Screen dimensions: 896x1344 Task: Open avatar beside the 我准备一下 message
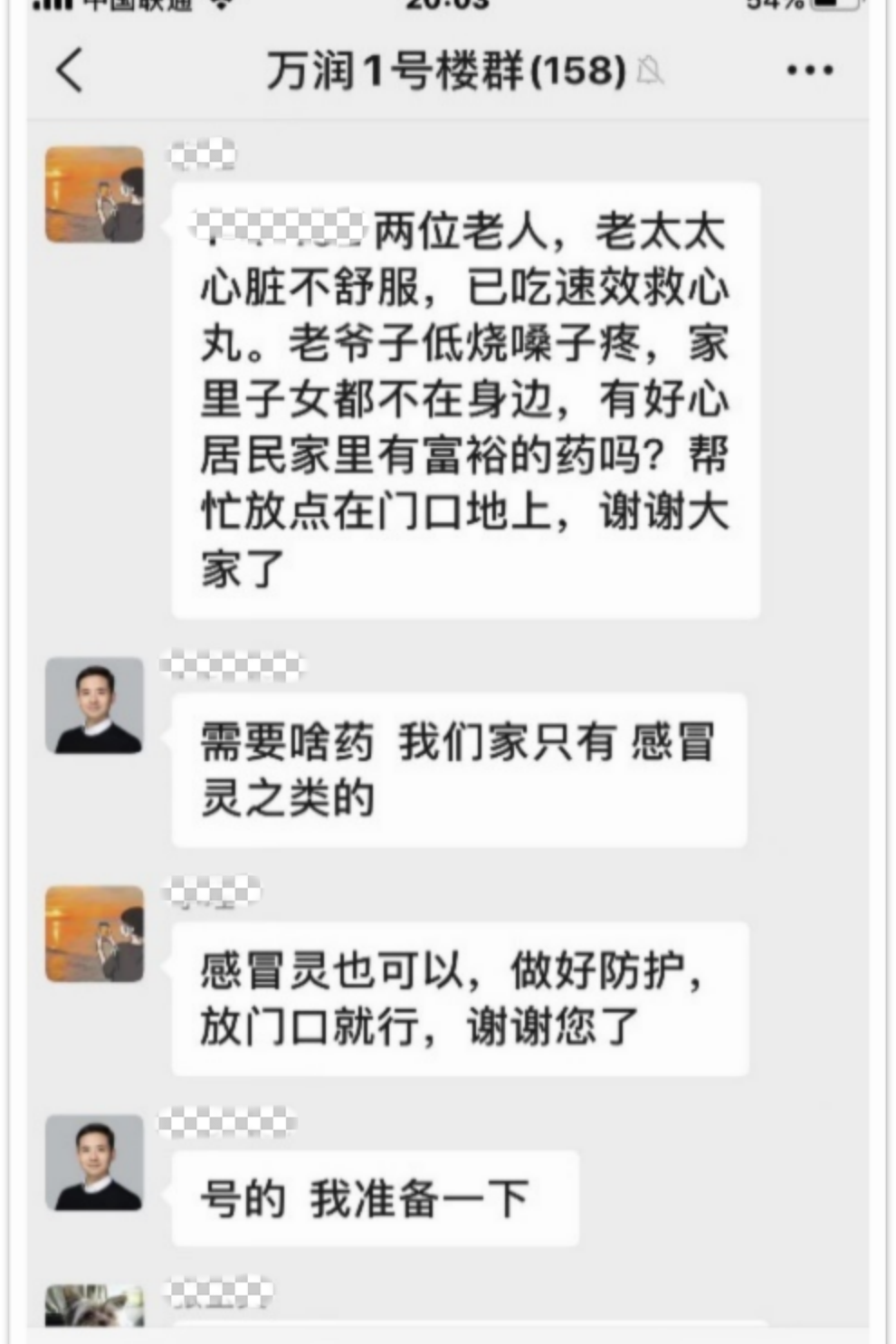[95, 1163]
